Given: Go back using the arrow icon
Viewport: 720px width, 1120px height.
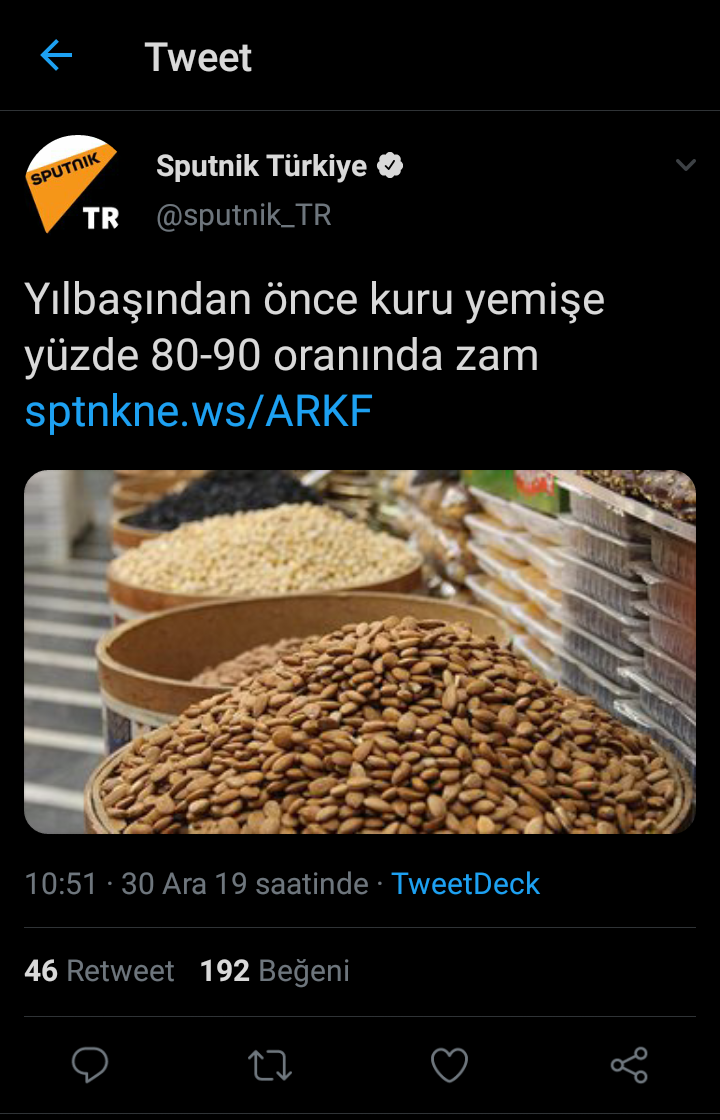Looking at the screenshot, I should tap(56, 56).
